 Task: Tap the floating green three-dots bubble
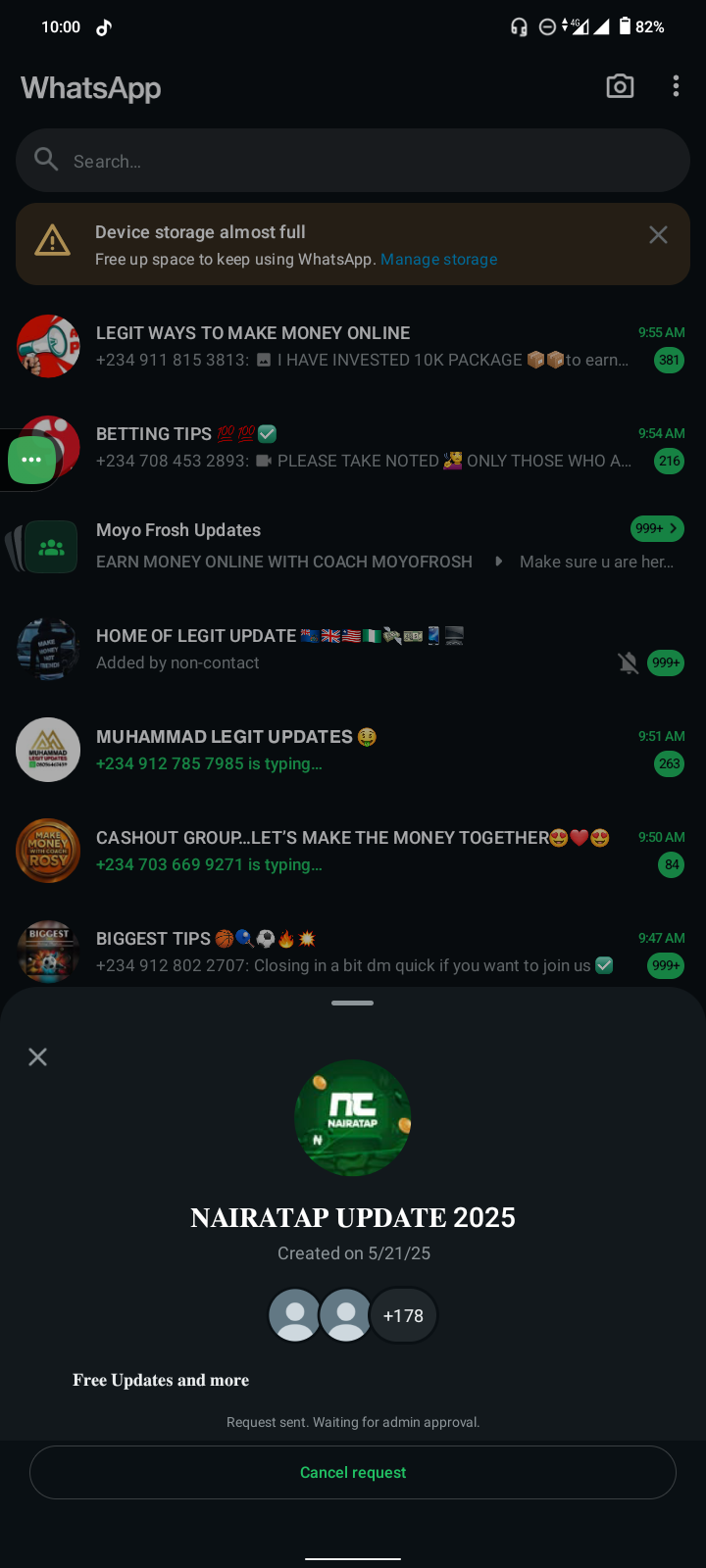(31, 460)
